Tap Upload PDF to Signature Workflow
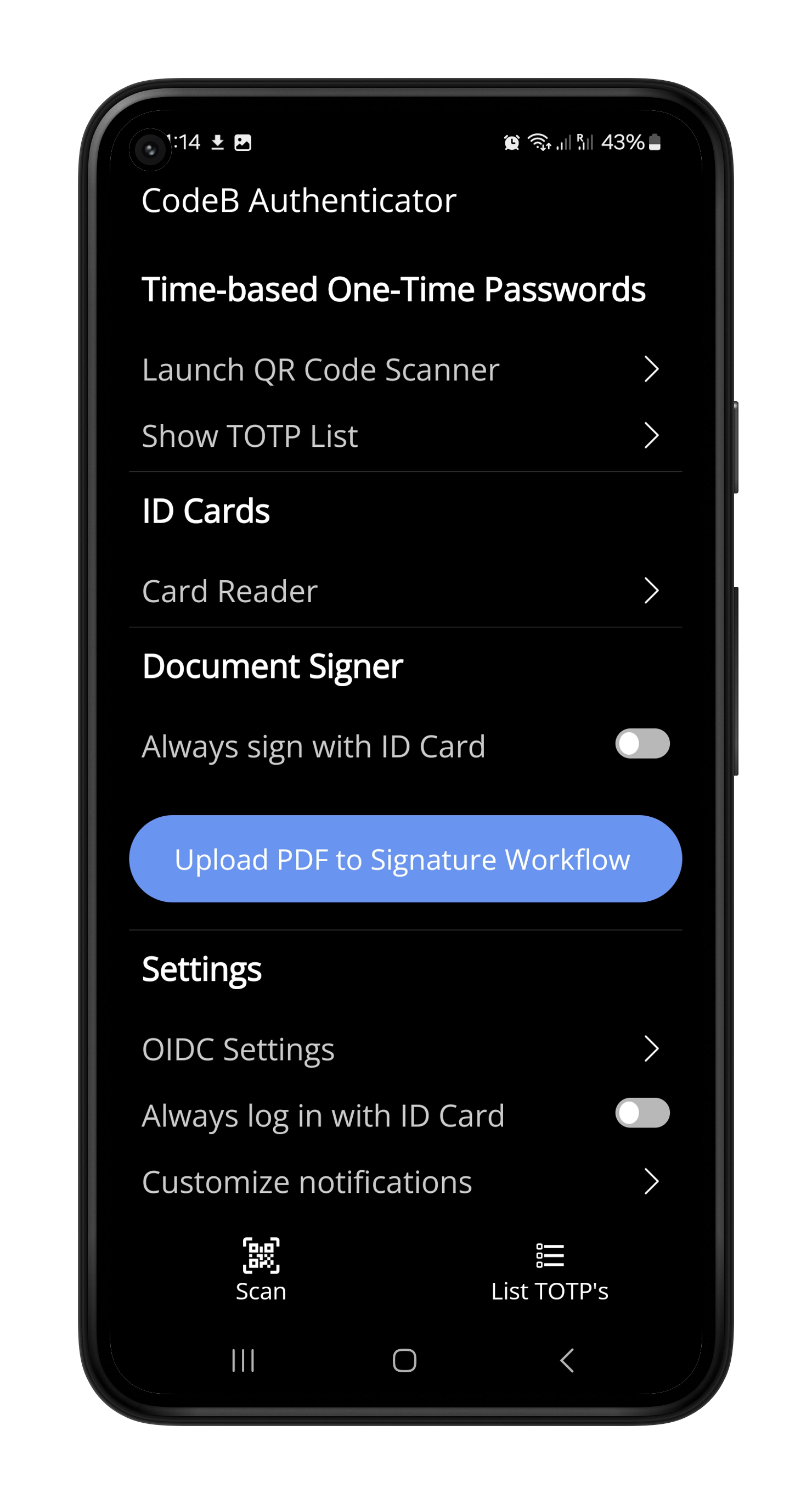812x1504 pixels. point(405,859)
